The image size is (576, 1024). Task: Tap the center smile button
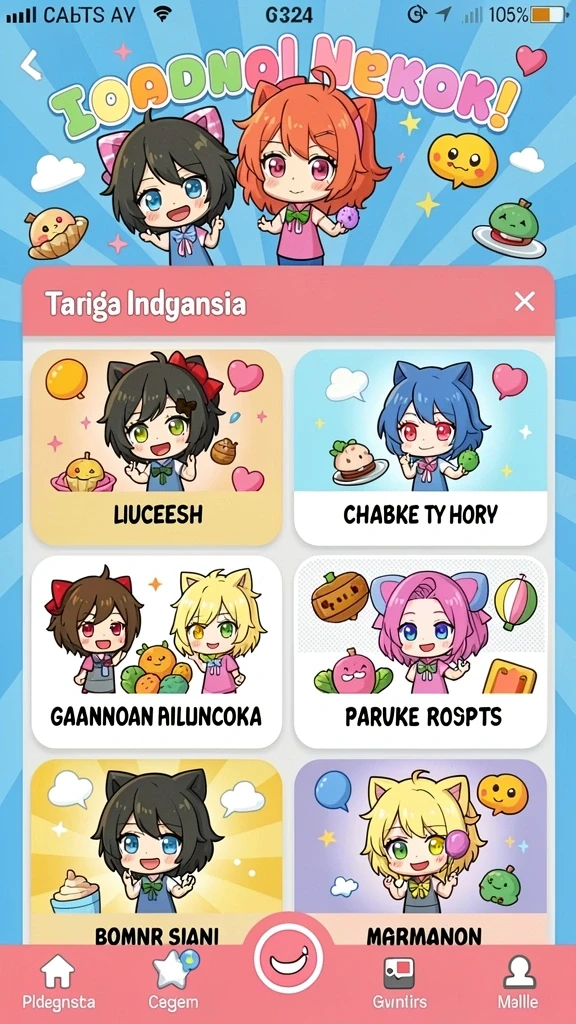(288, 959)
